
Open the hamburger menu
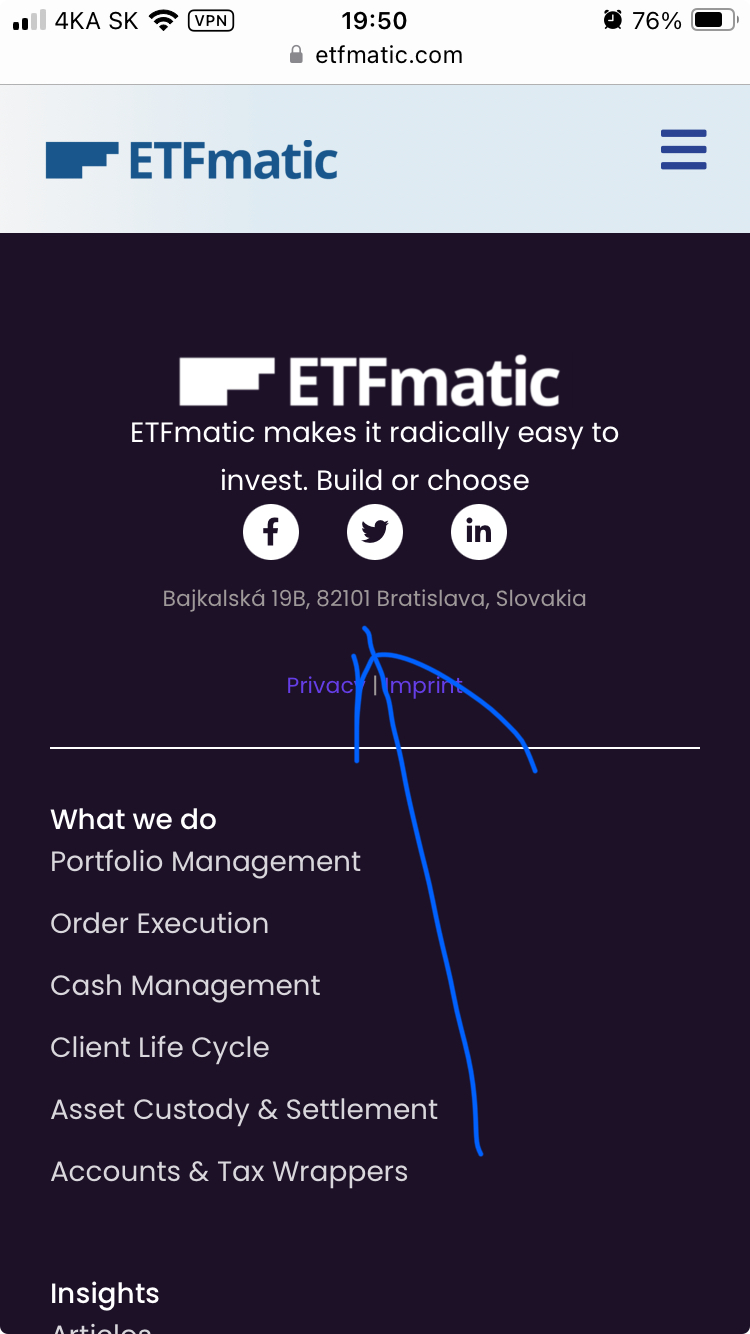[684, 150]
